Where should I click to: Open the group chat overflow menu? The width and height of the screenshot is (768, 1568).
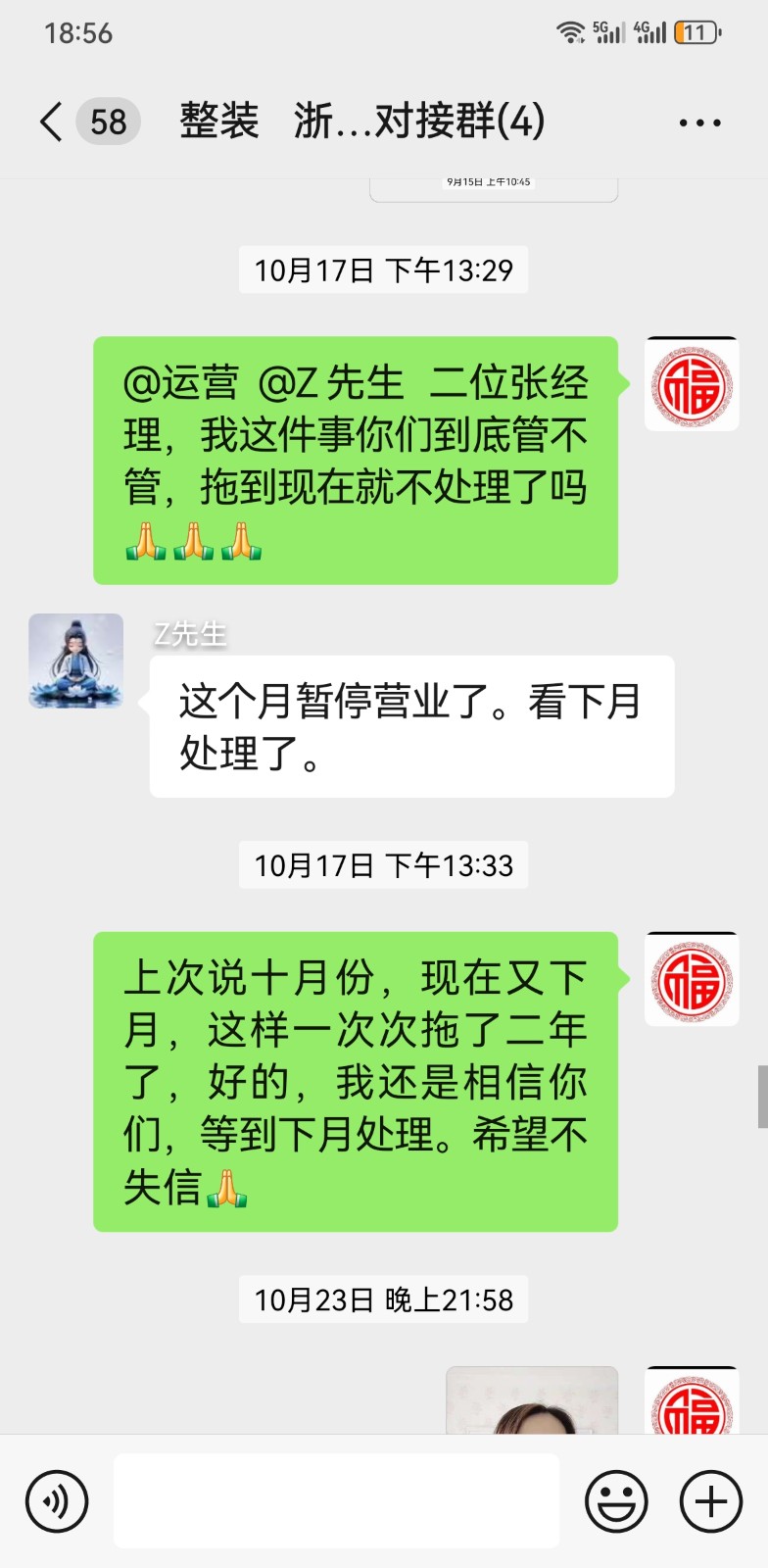pyautogui.click(x=699, y=123)
